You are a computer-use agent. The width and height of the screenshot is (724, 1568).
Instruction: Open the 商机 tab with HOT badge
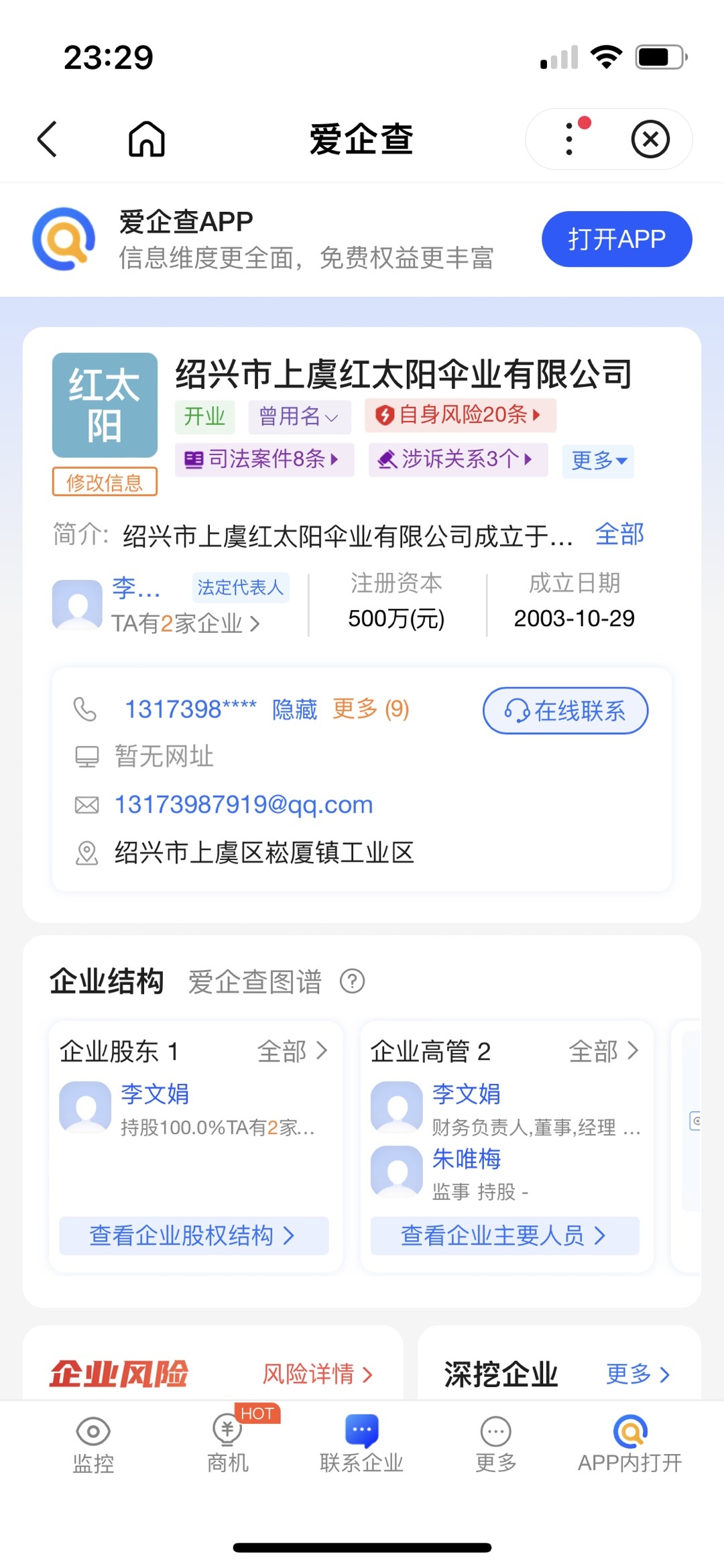click(x=228, y=1445)
